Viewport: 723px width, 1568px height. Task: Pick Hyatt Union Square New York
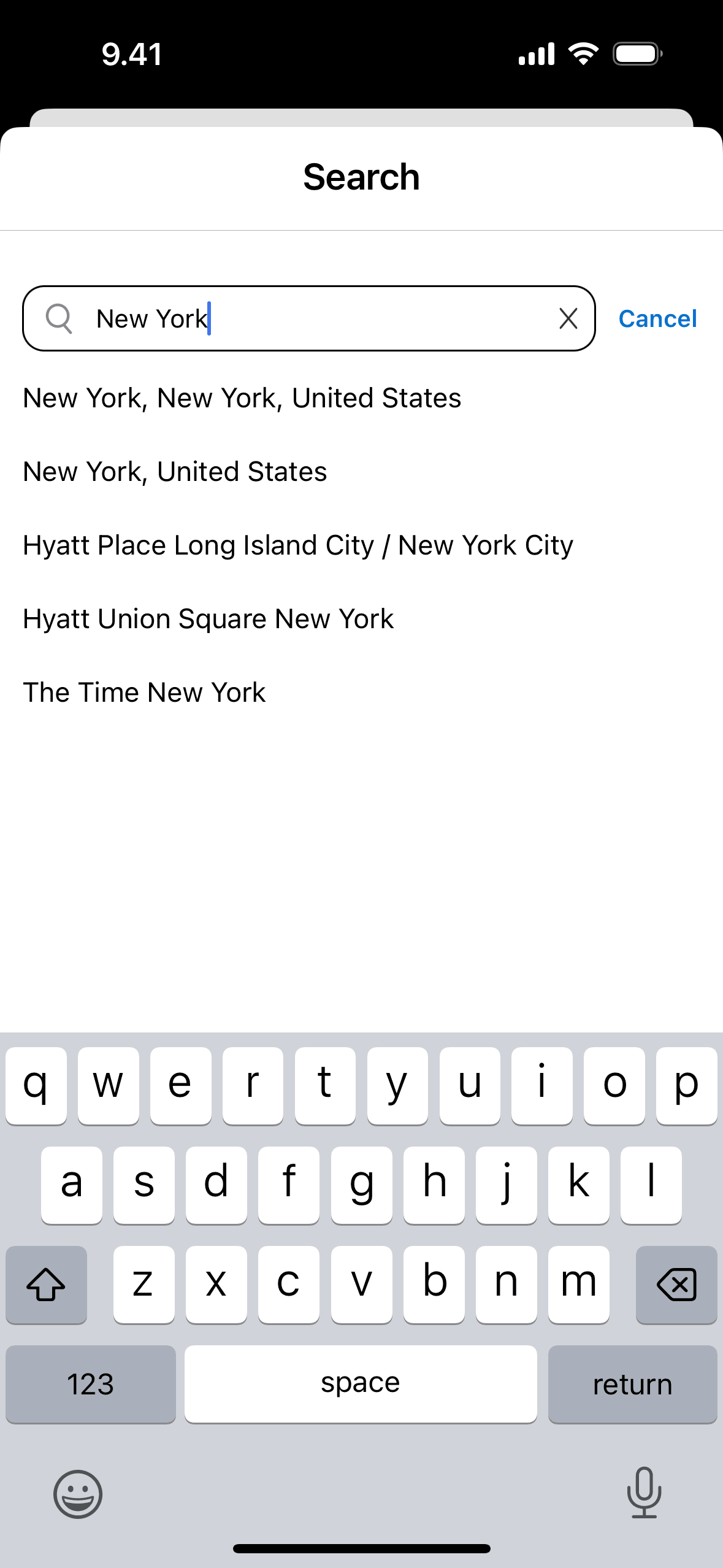tap(208, 619)
